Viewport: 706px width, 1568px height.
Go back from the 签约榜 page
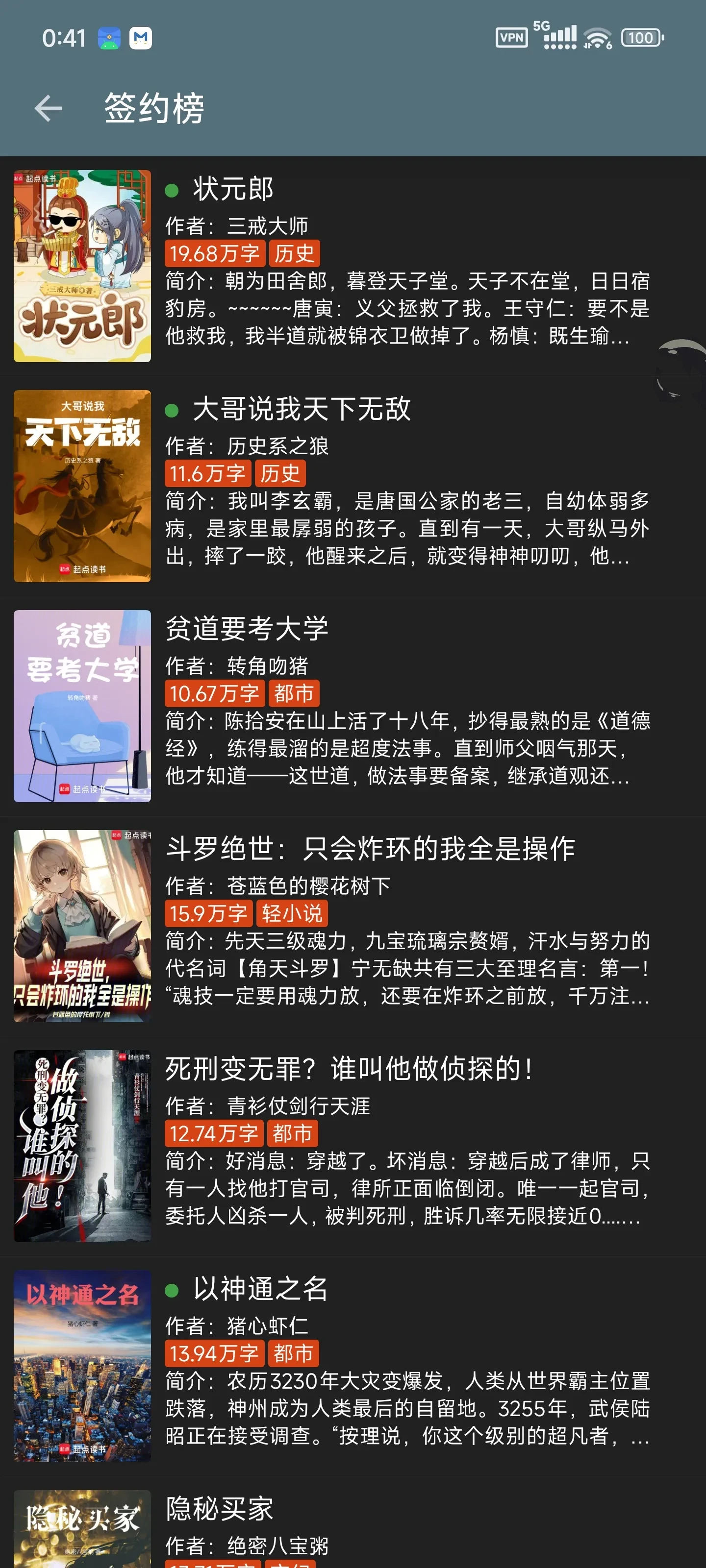pos(48,108)
